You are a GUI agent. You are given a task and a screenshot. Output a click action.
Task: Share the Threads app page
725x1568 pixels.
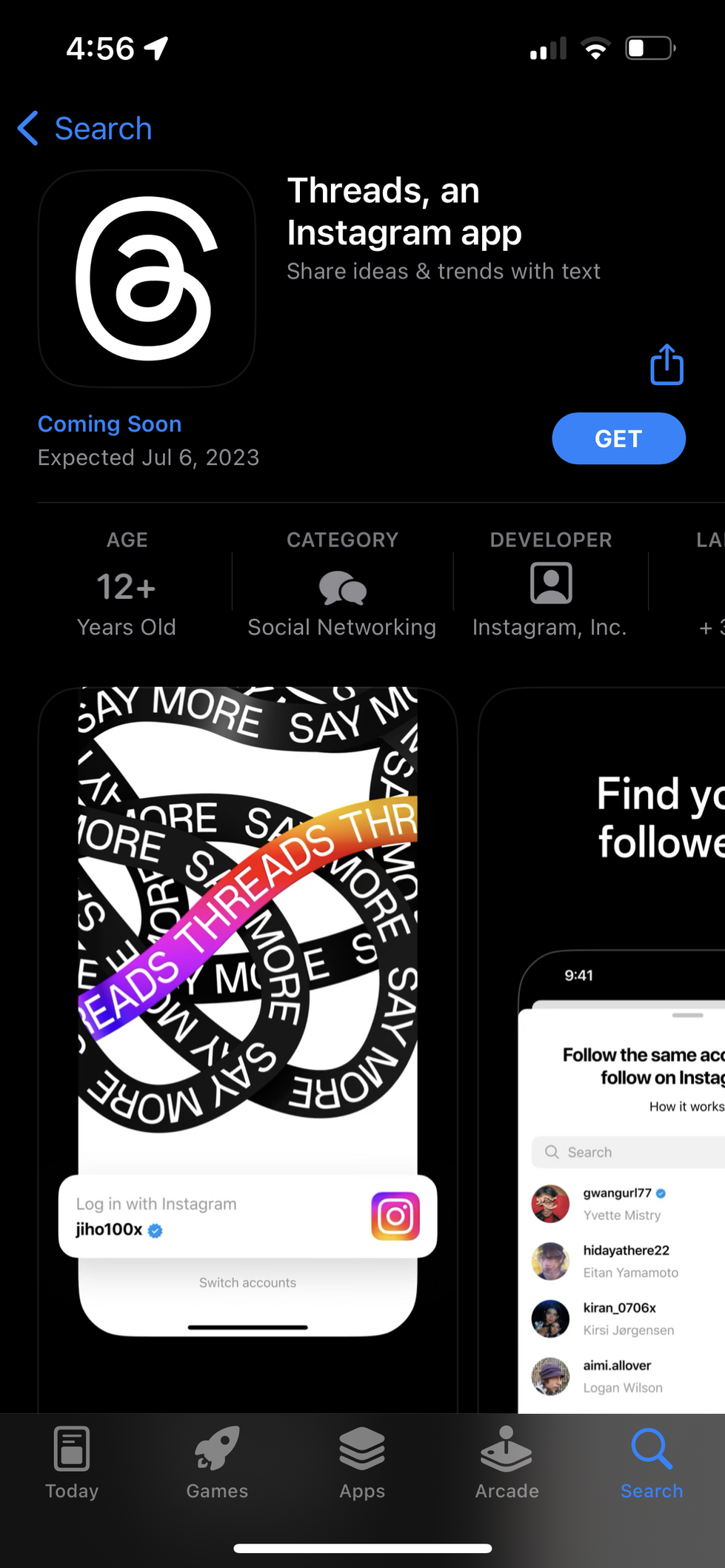tap(666, 364)
